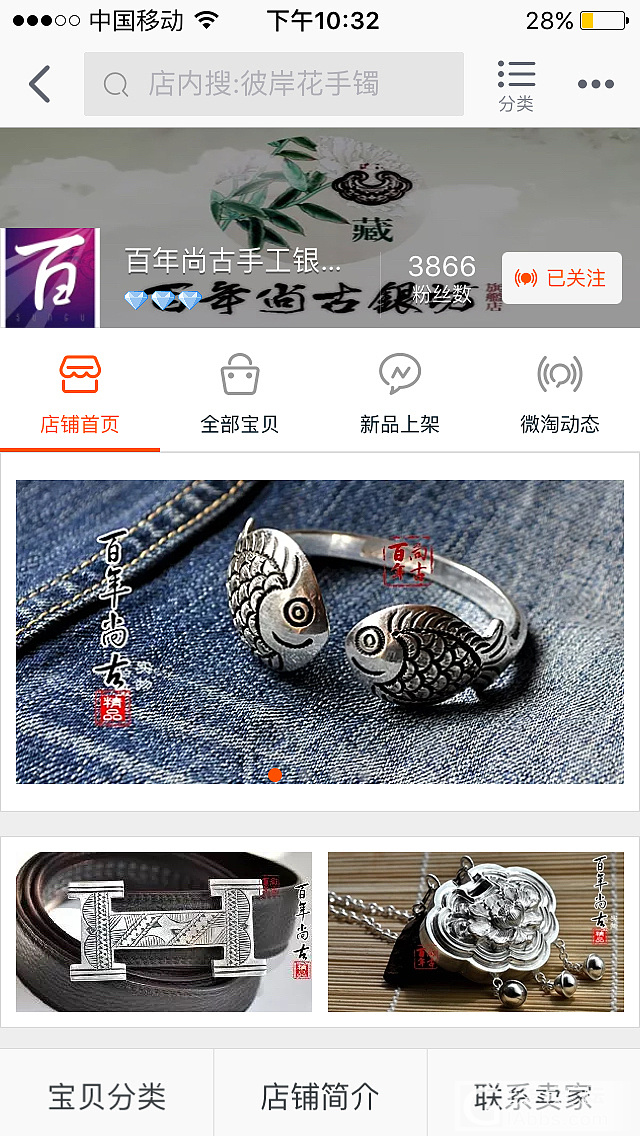Open the three-dot overflow menu
The width and height of the screenshot is (640, 1136).
click(596, 84)
